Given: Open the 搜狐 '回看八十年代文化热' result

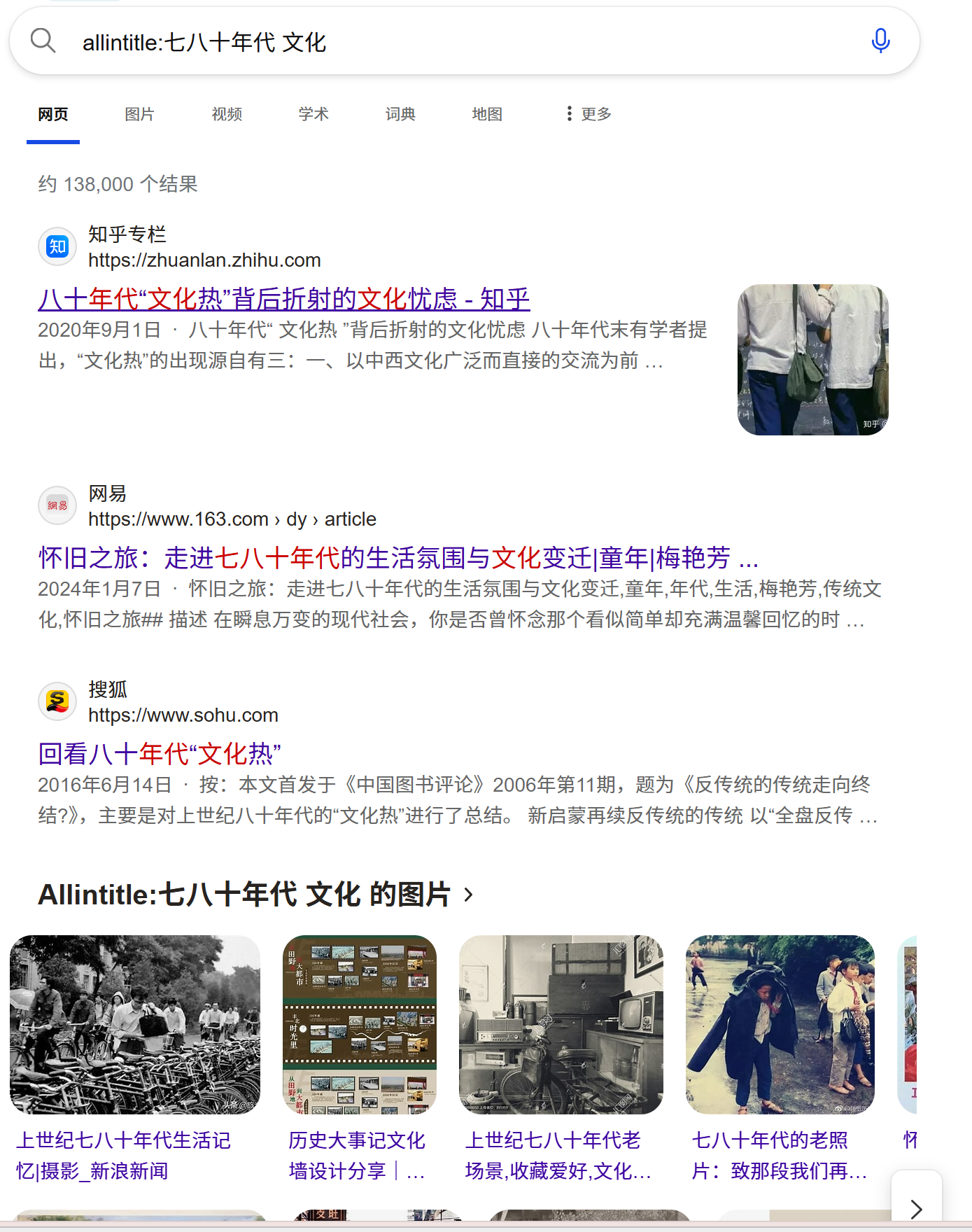Looking at the screenshot, I should click(160, 755).
